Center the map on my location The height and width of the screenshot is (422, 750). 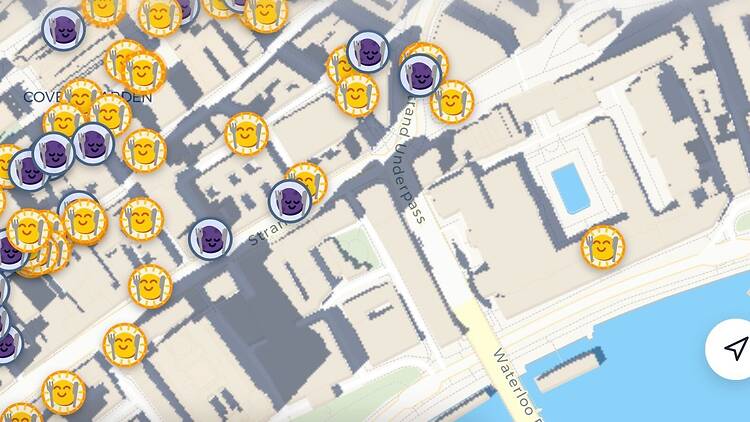pos(735,349)
